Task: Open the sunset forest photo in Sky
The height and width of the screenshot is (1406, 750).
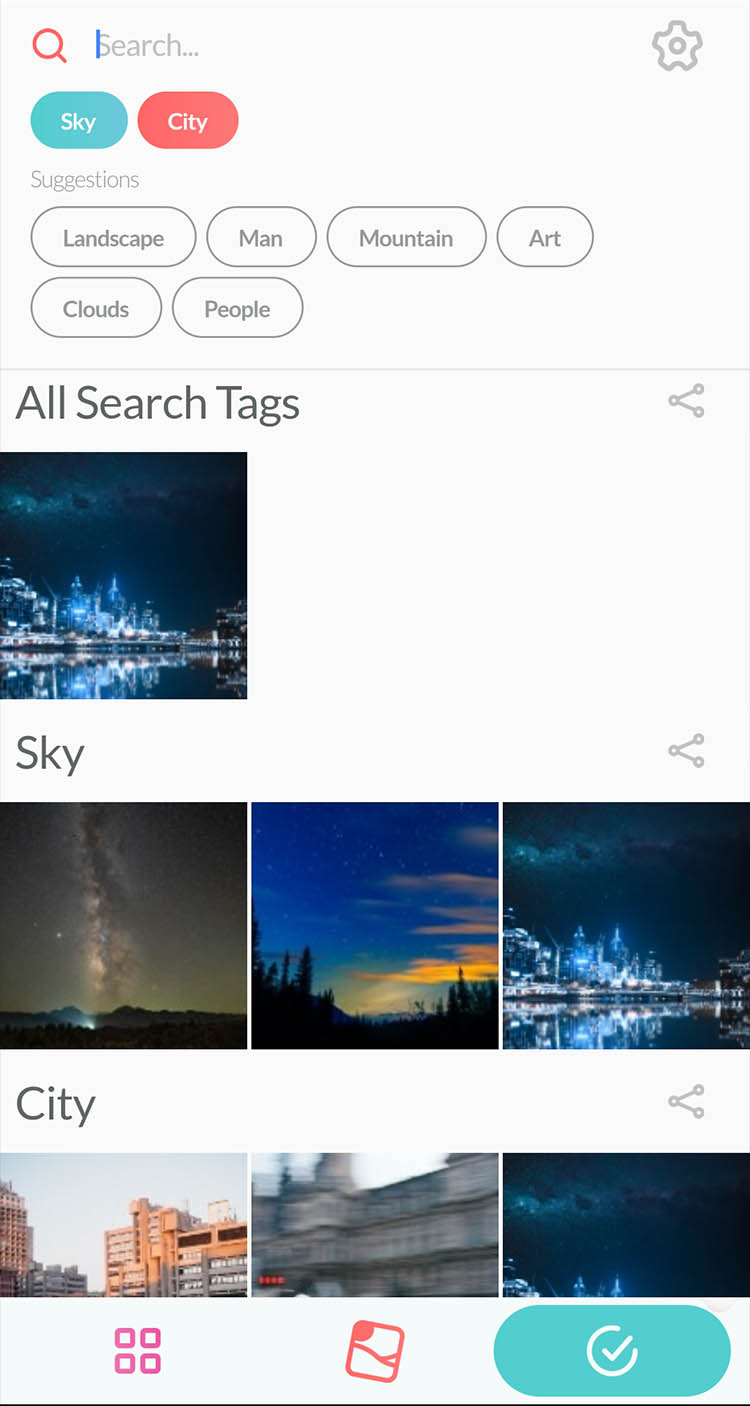Action: pos(374,925)
